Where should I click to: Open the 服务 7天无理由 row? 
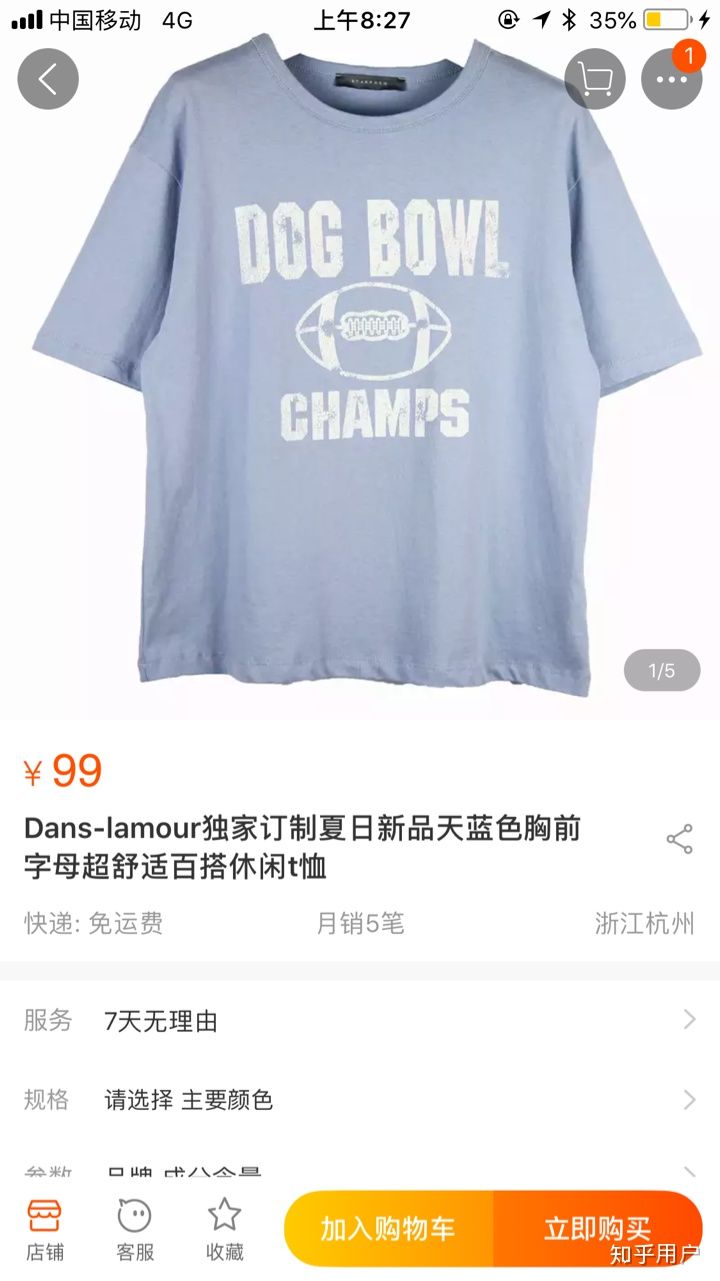click(x=360, y=1021)
